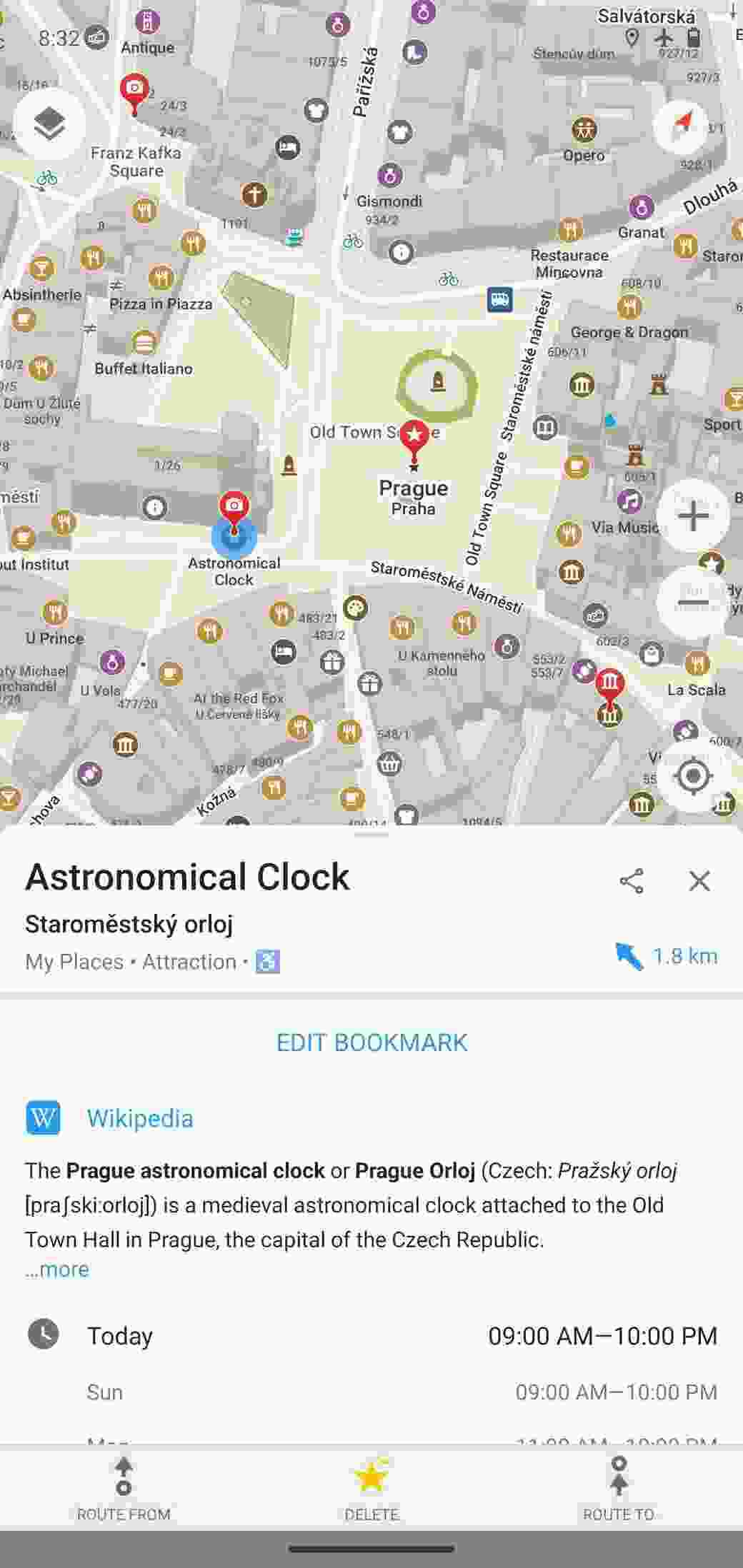Select the red museum pin near La Scala
This screenshot has height=1568, width=743.
pyautogui.click(x=609, y=684)
